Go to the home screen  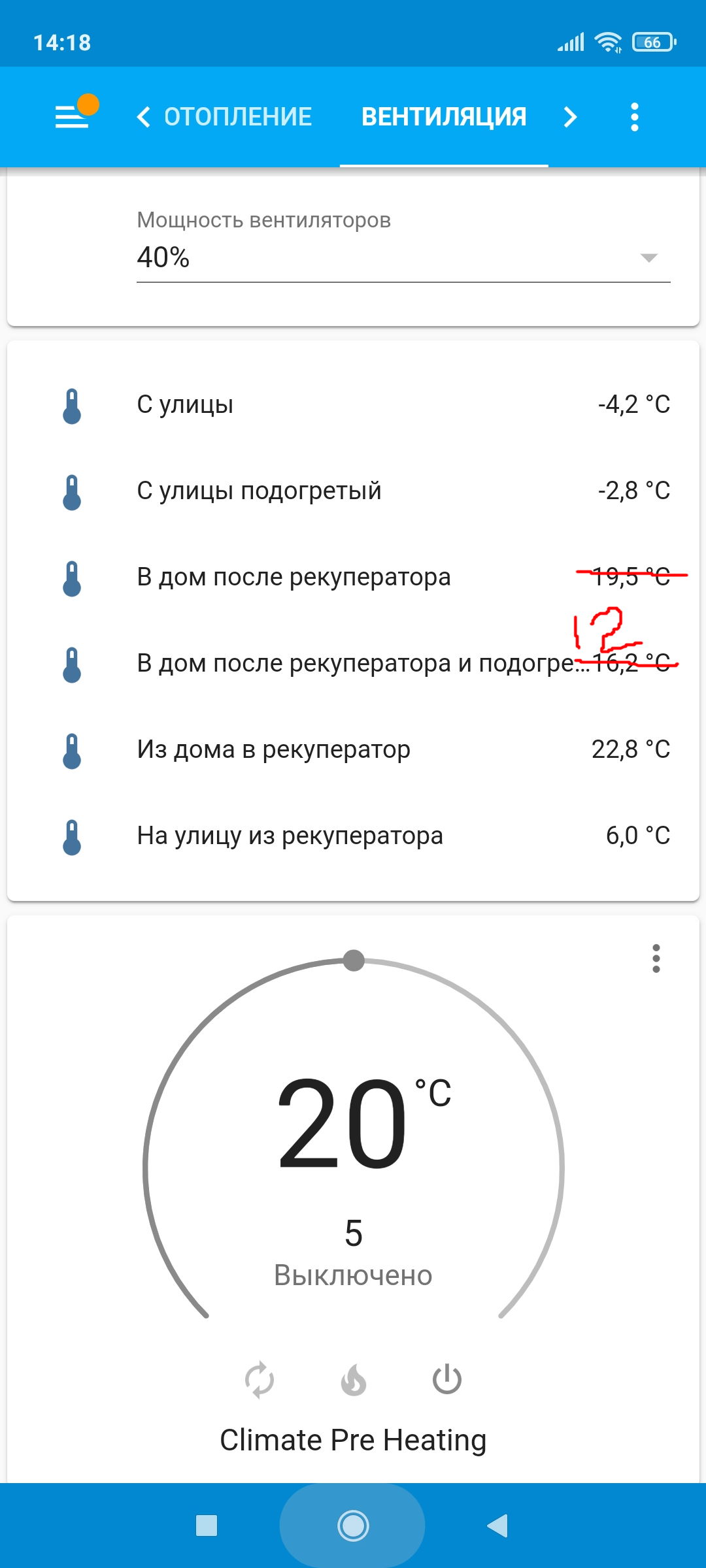pos(353,1526)
